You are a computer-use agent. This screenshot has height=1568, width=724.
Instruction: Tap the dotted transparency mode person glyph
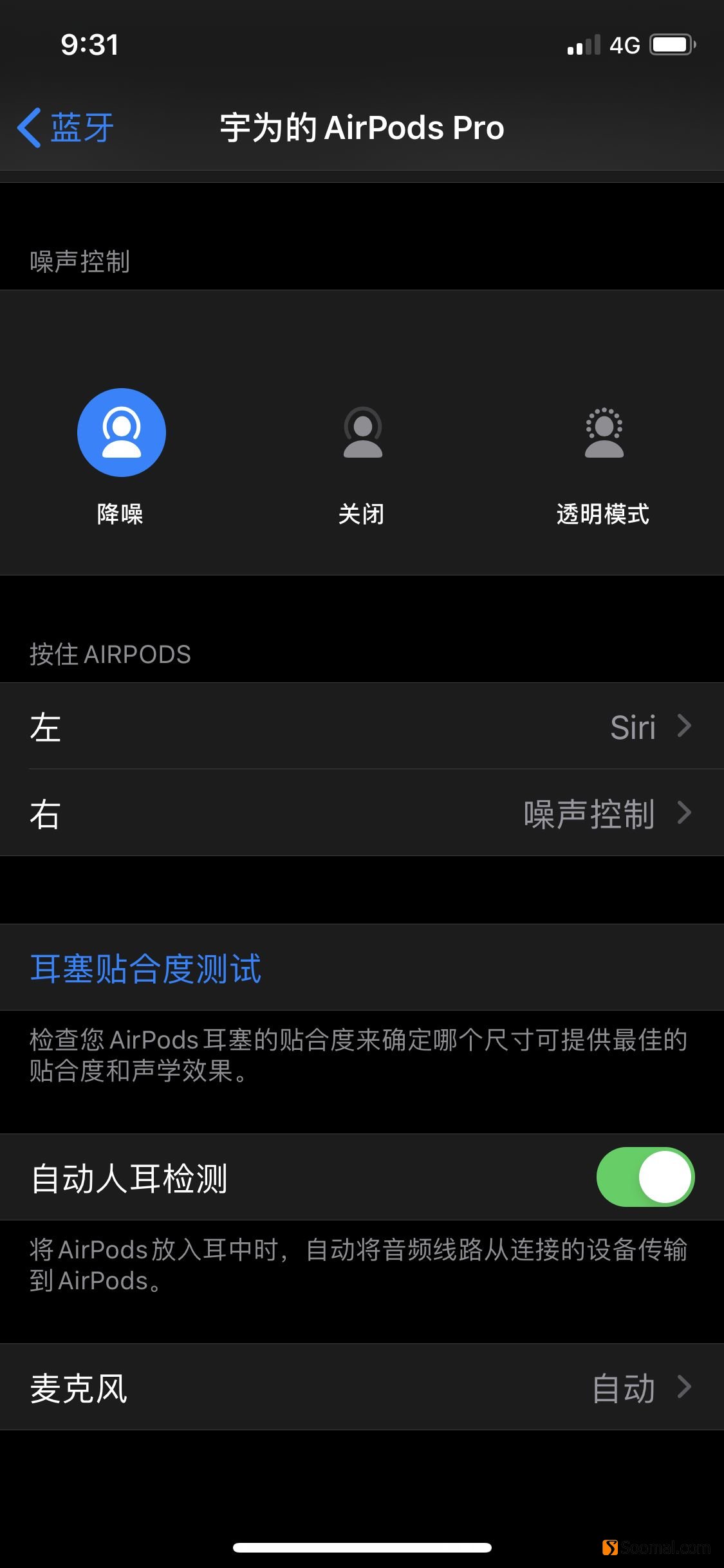(x=603, y=433)
